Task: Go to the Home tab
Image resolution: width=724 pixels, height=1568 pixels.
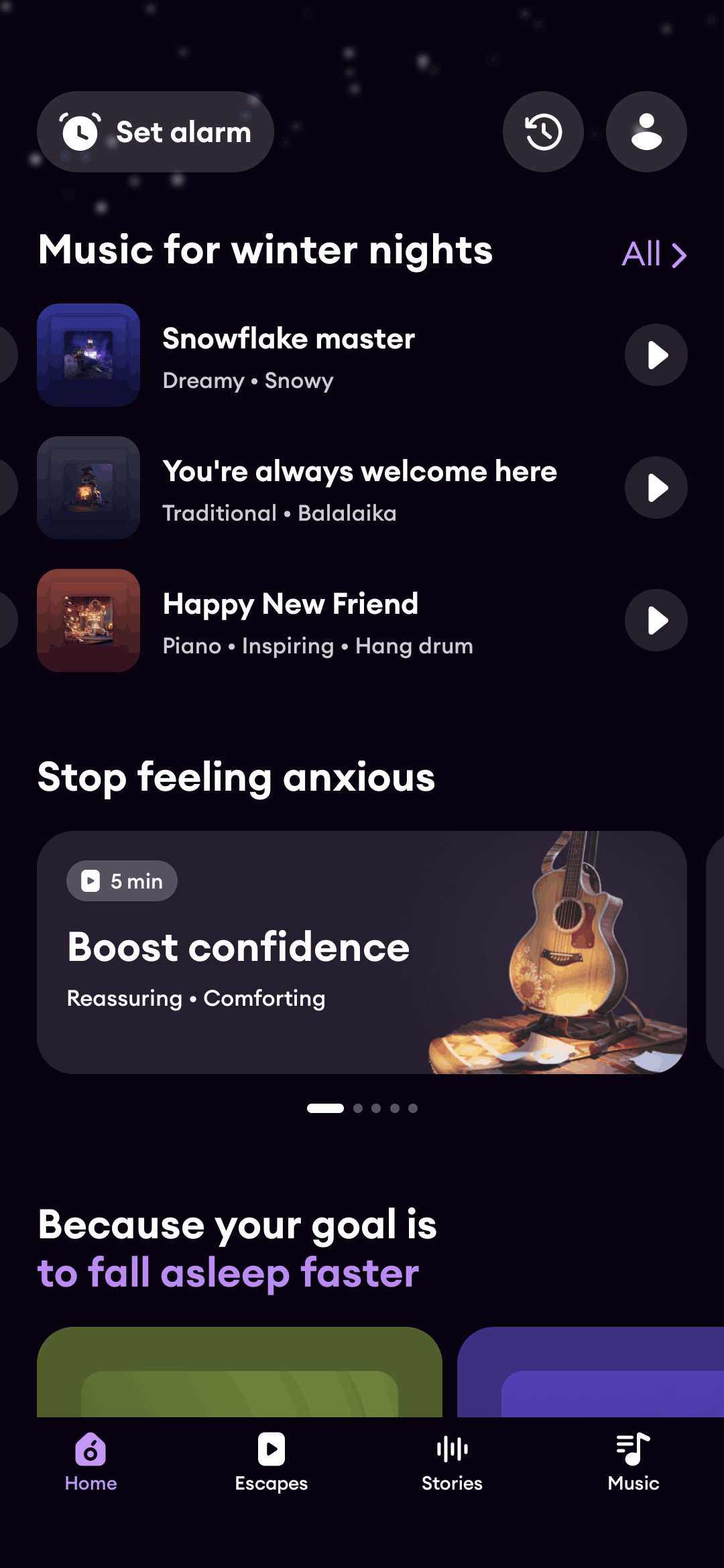Action: pos(90,1462)
